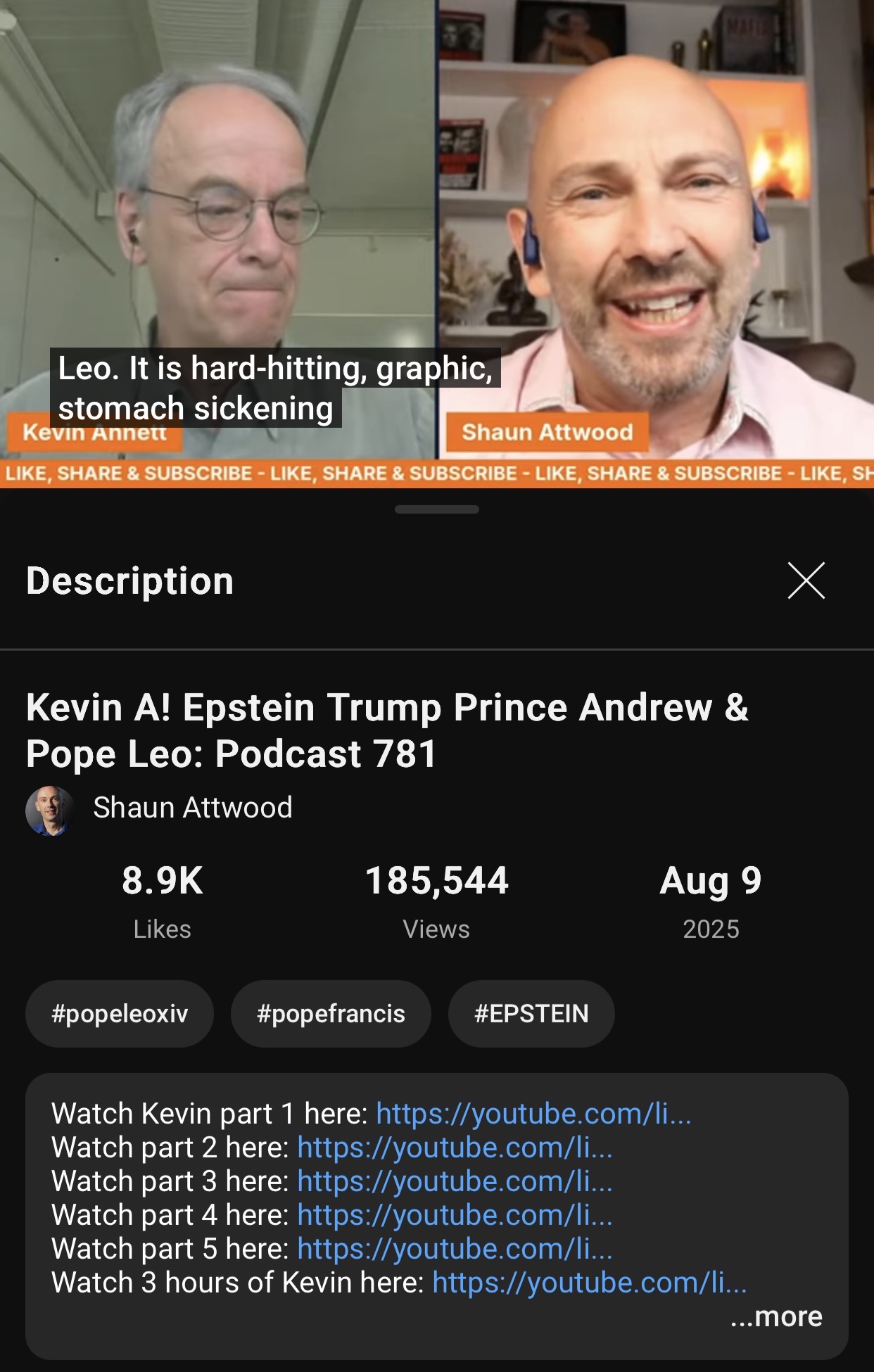Screen dimensions: 874x1372
Task: Open the Watch part 3 link
Action: pos(455,1181)
